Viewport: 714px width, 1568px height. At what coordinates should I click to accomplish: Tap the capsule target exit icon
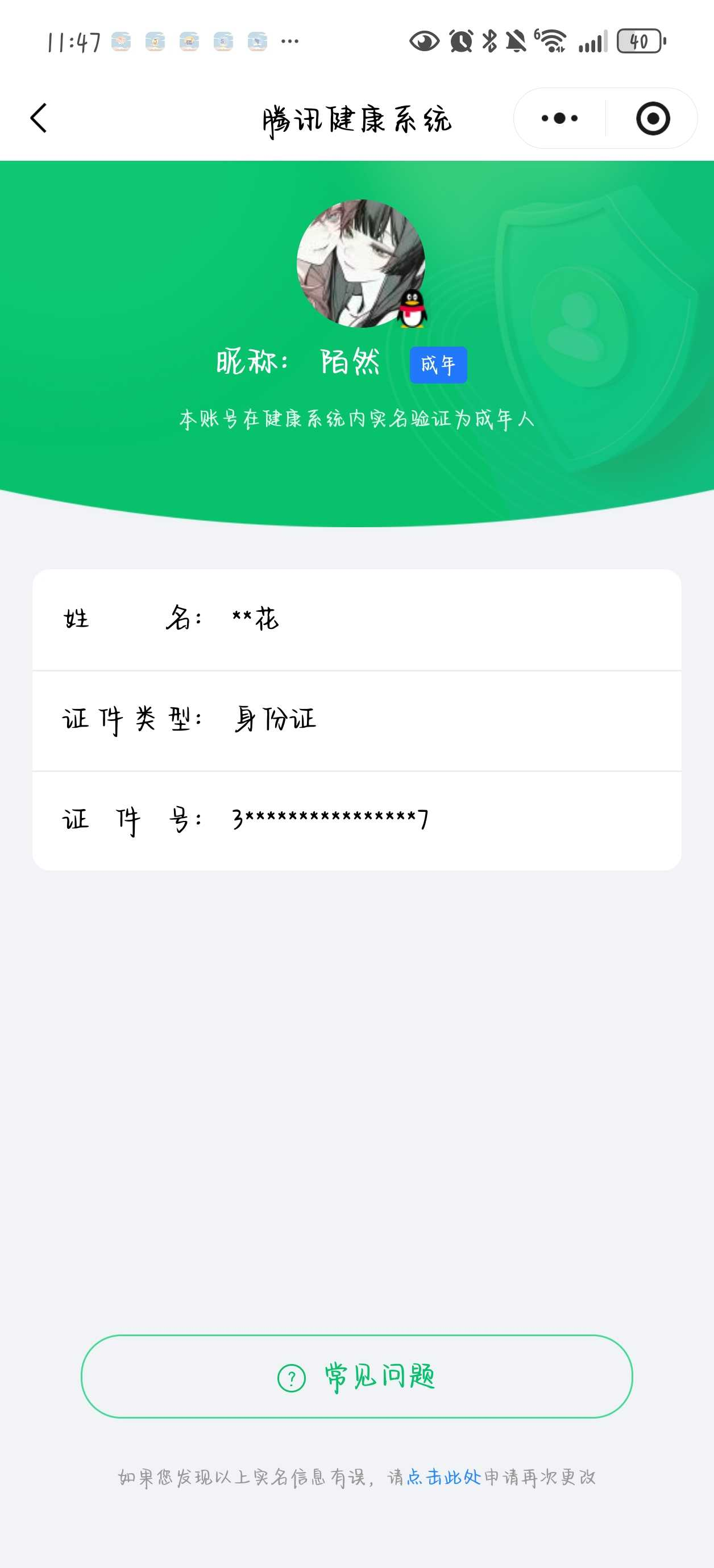[x=651, y=118]
